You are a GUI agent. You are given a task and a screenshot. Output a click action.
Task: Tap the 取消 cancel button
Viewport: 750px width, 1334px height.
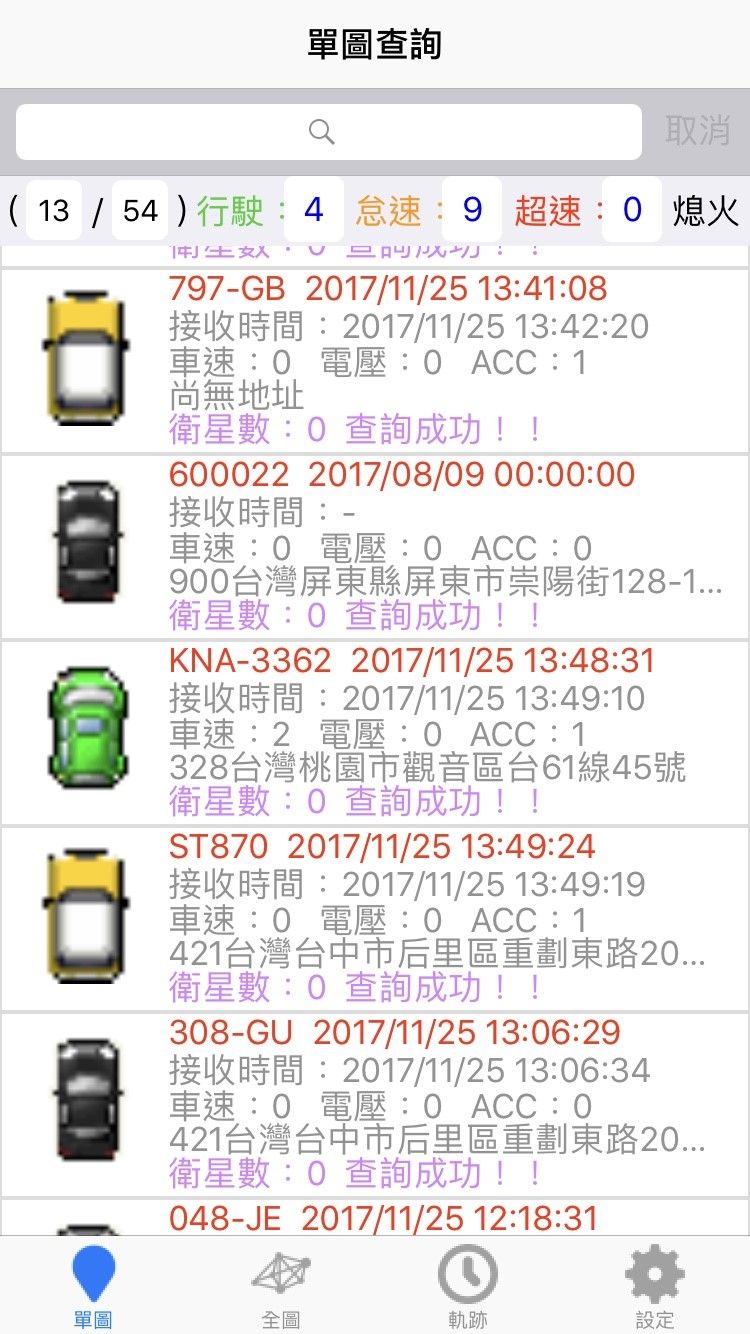pos(698,131)
